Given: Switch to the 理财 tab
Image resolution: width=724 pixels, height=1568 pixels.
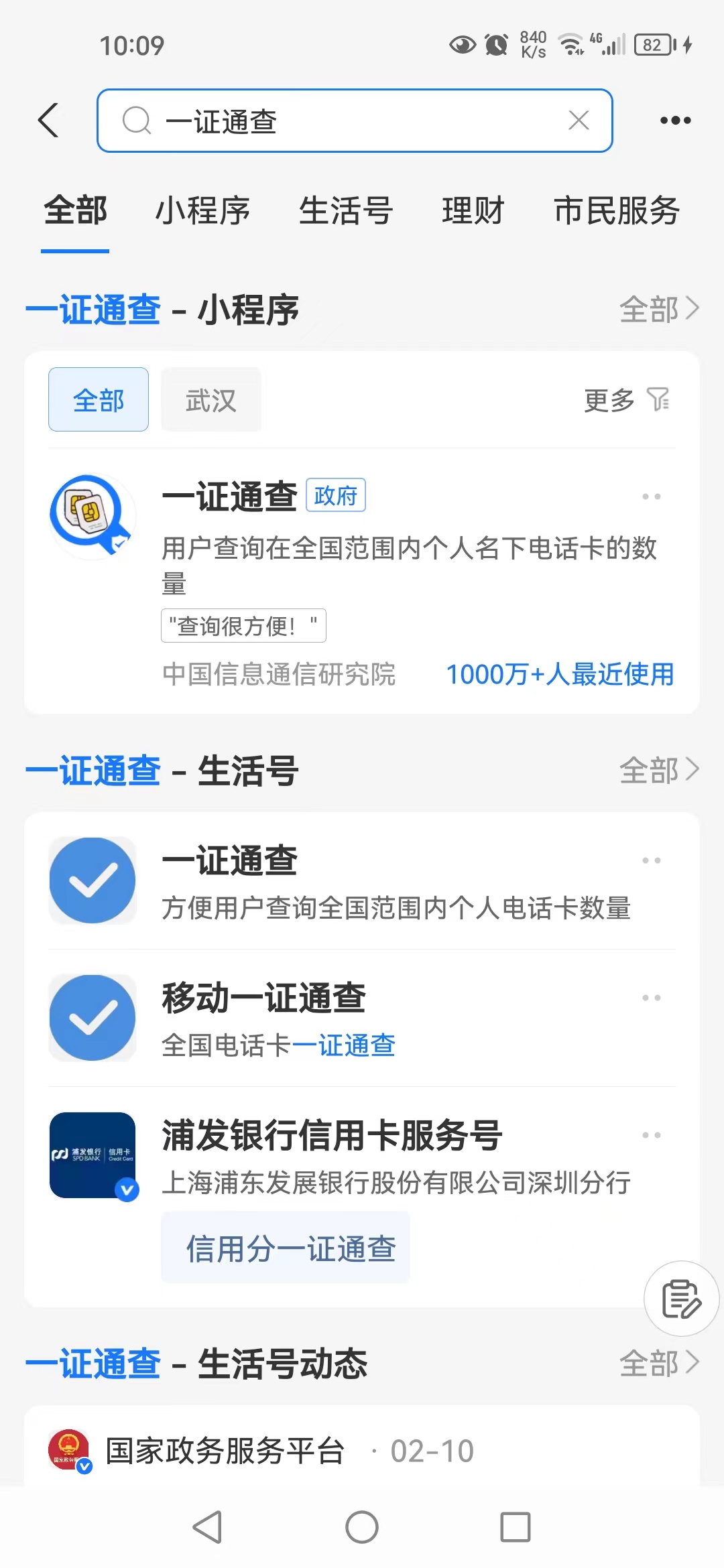Looking at the screenshot, I should [x=473, y=210].
